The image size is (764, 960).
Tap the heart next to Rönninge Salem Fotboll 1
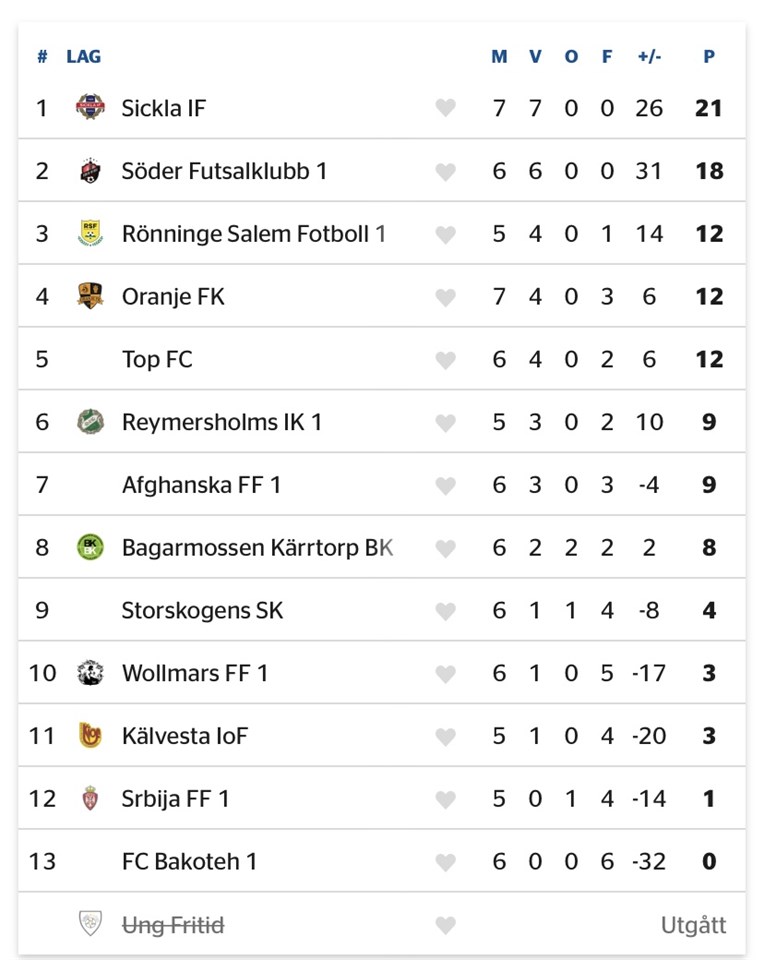click(445, 234)
